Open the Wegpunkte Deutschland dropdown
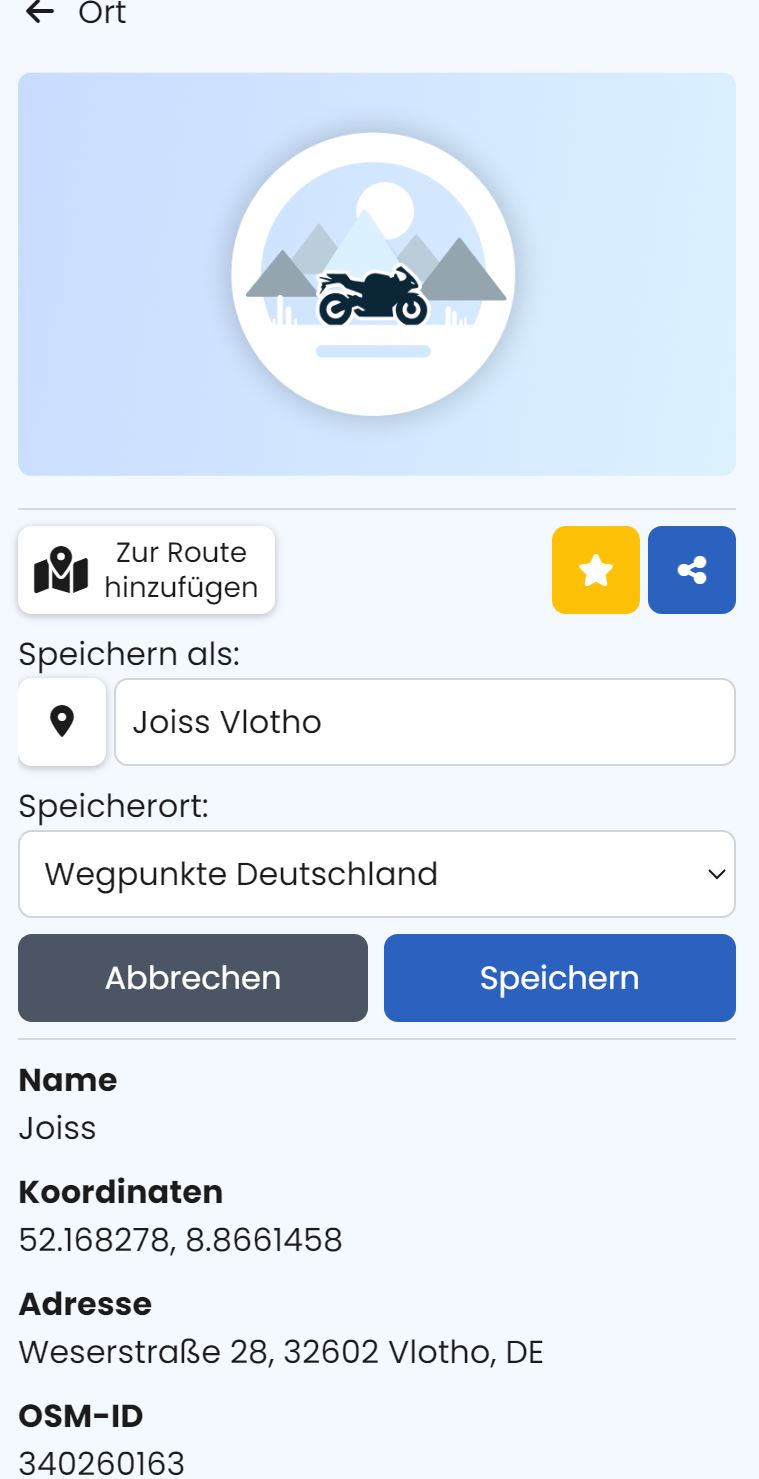The width and height of the screenshot is (759, 1479). click(377, 874)
